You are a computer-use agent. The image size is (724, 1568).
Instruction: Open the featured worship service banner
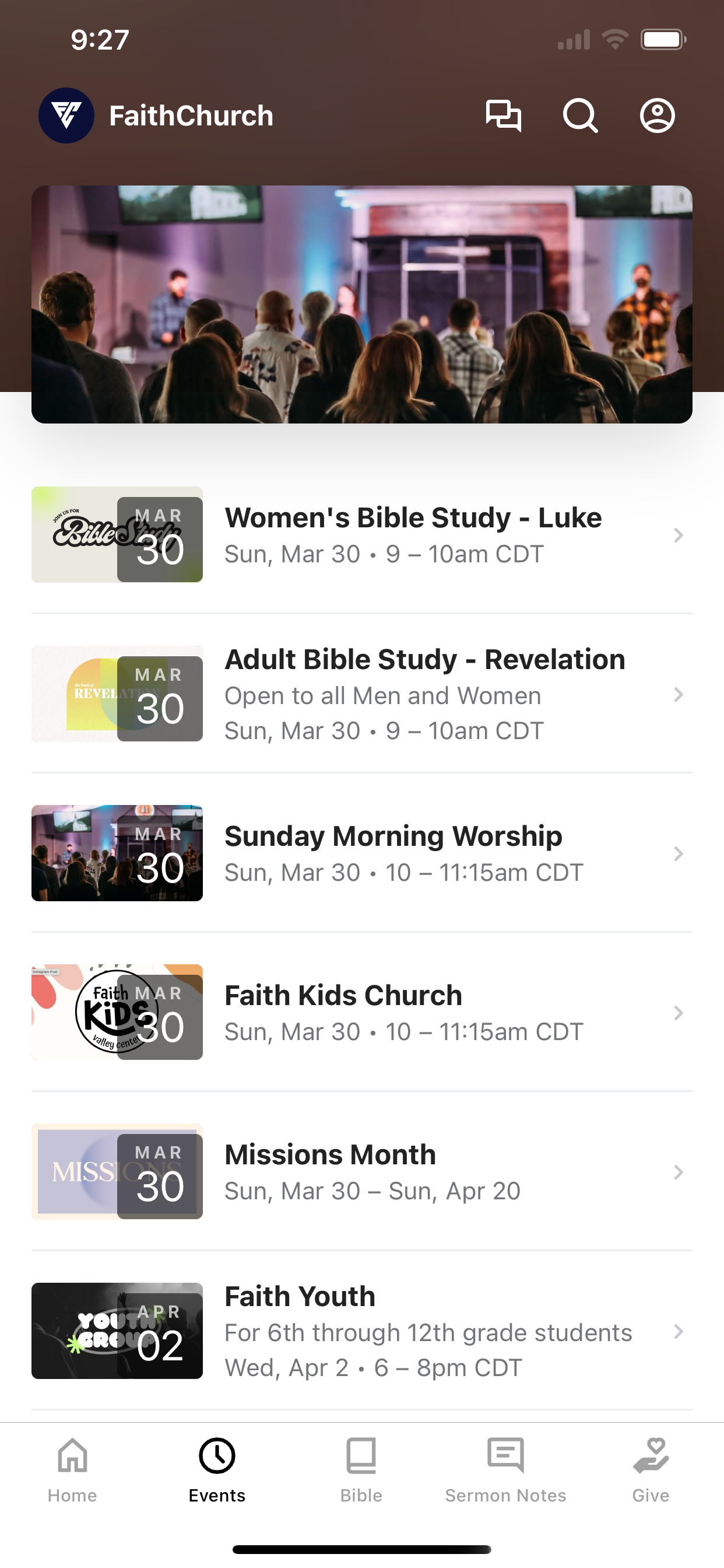click(362, 304)
